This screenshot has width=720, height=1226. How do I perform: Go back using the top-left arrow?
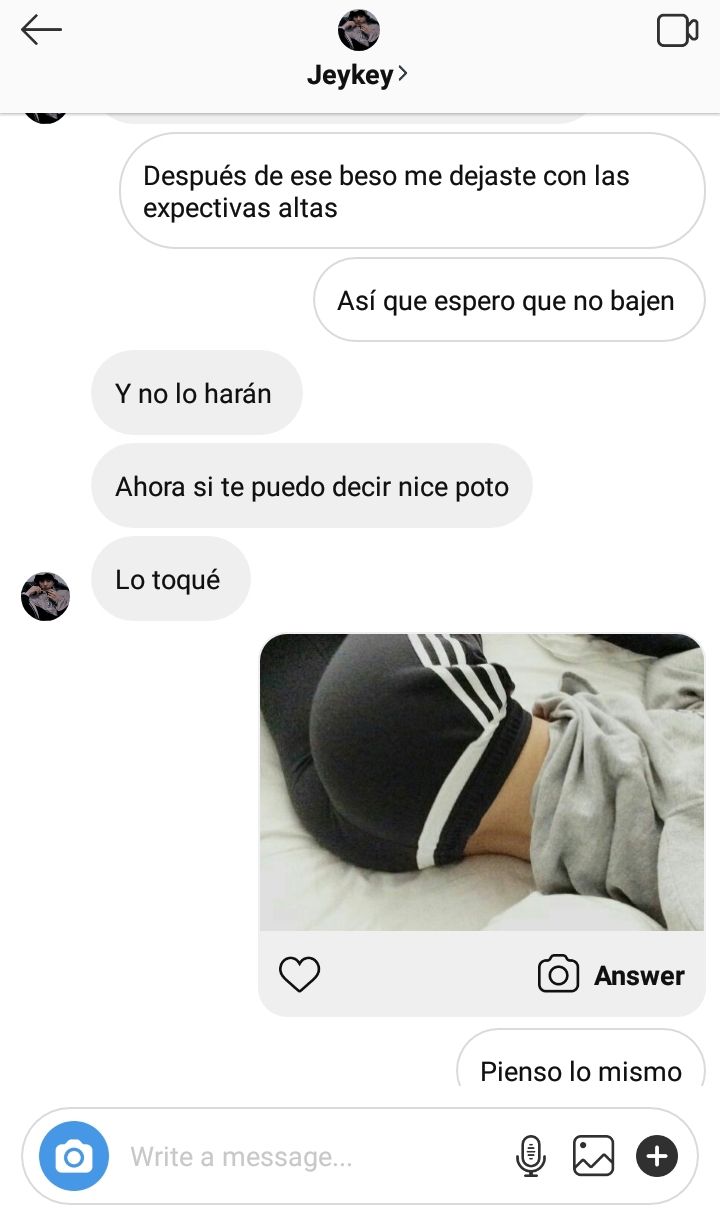41,30
